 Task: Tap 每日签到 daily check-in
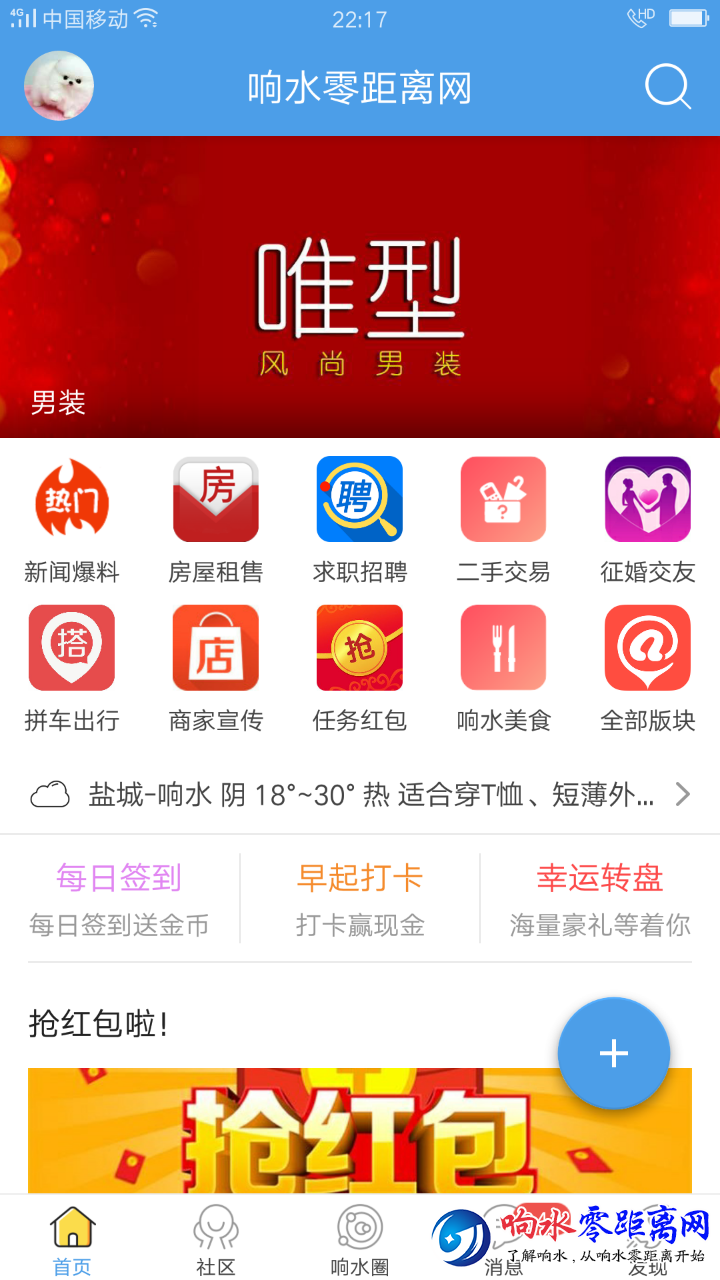[x=119, y=898]
